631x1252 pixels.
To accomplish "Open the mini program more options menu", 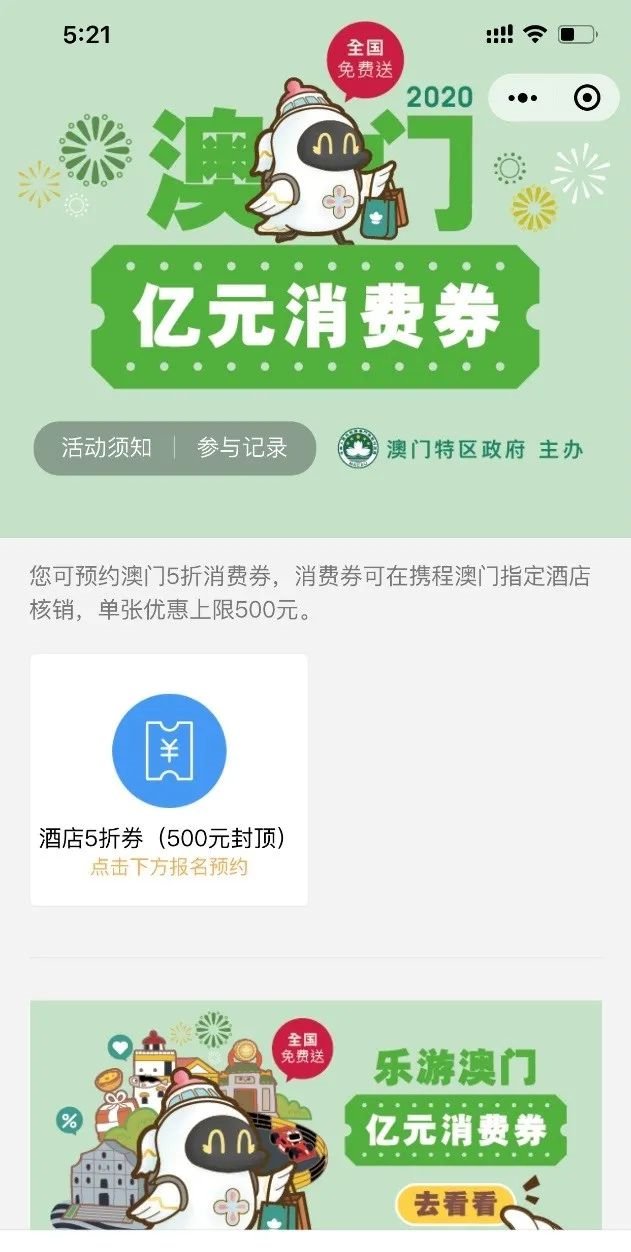I will pos(523,98).
